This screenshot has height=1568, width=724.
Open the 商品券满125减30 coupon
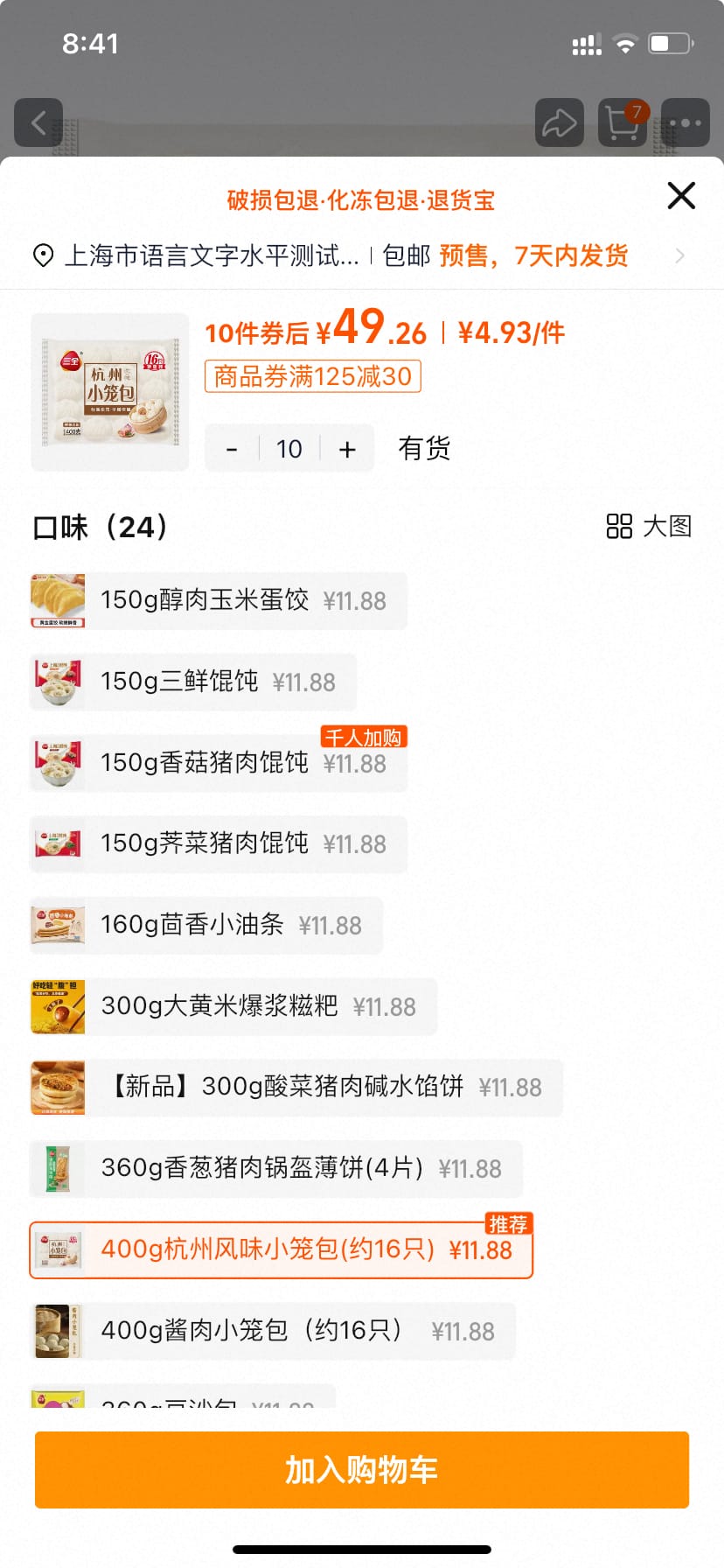(311, 376)
